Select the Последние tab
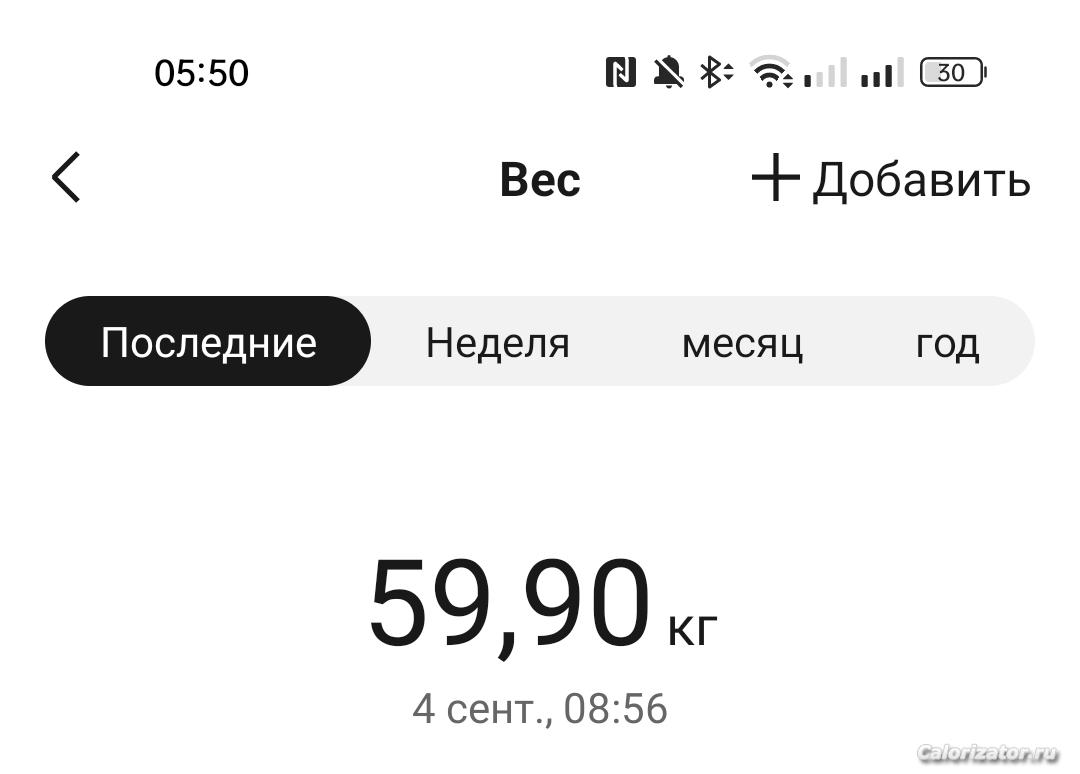The image size is (1080, 774). click(x=208, y=343)
